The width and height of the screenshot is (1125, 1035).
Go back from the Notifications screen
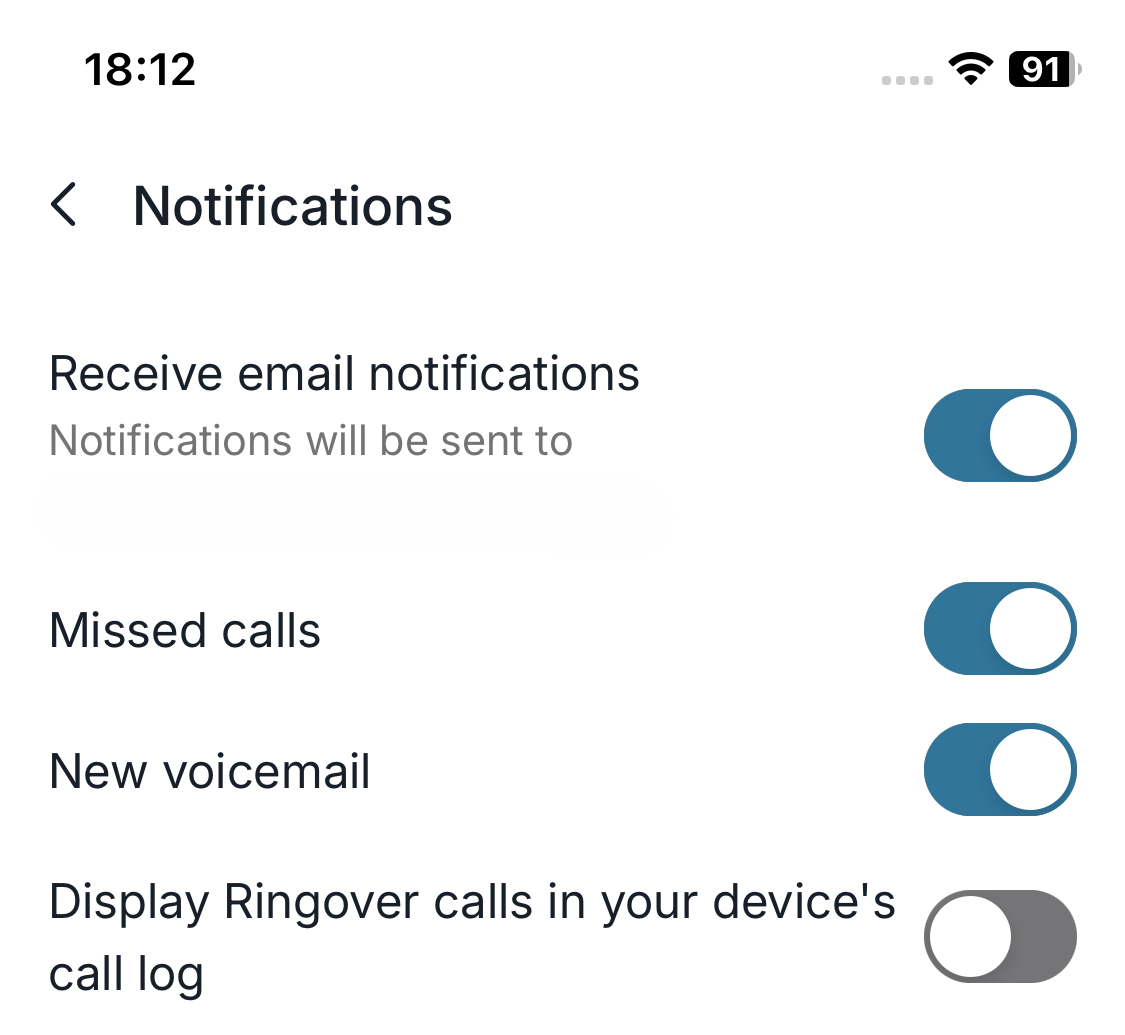(x=64, y=206)
